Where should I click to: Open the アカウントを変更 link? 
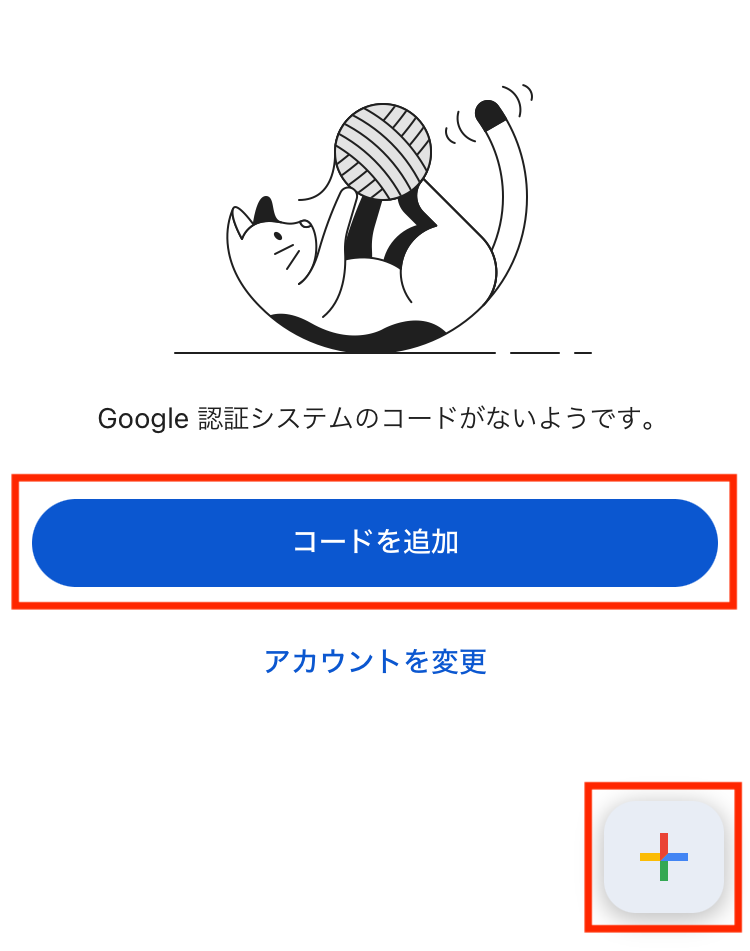tap(375, 661)
